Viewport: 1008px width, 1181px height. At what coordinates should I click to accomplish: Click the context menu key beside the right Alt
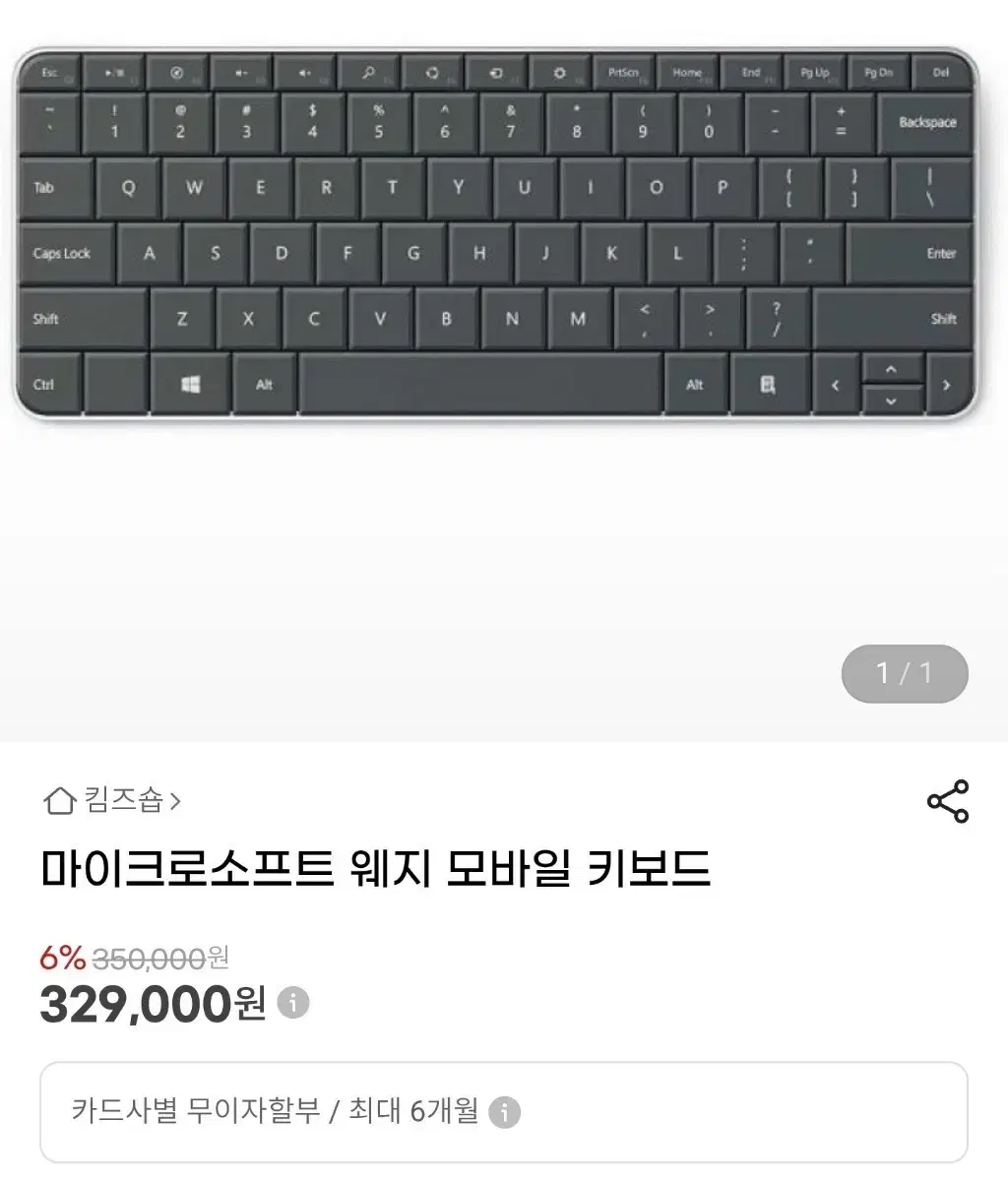pyautogui.click(x=770, y=383)
